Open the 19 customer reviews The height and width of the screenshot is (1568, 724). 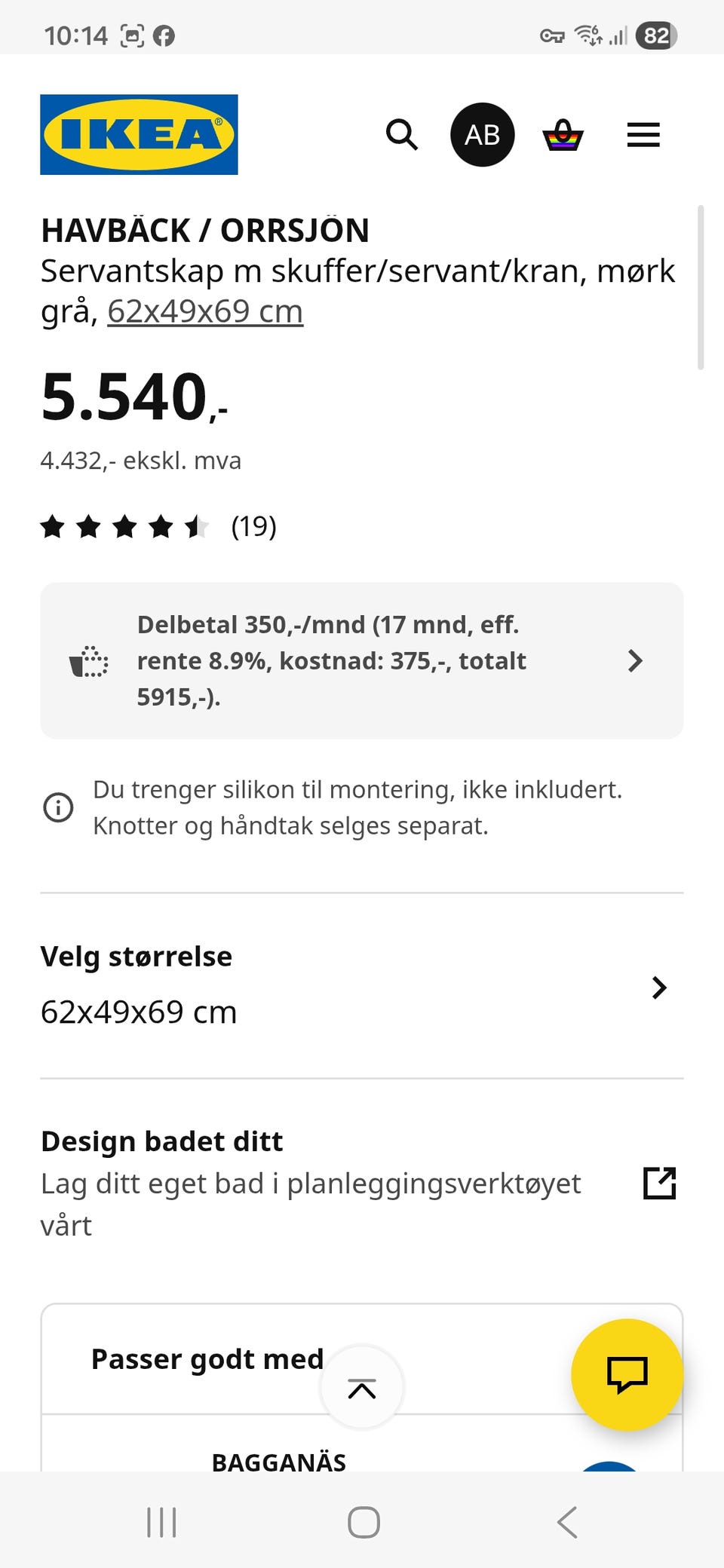click(x=254, y=528)
